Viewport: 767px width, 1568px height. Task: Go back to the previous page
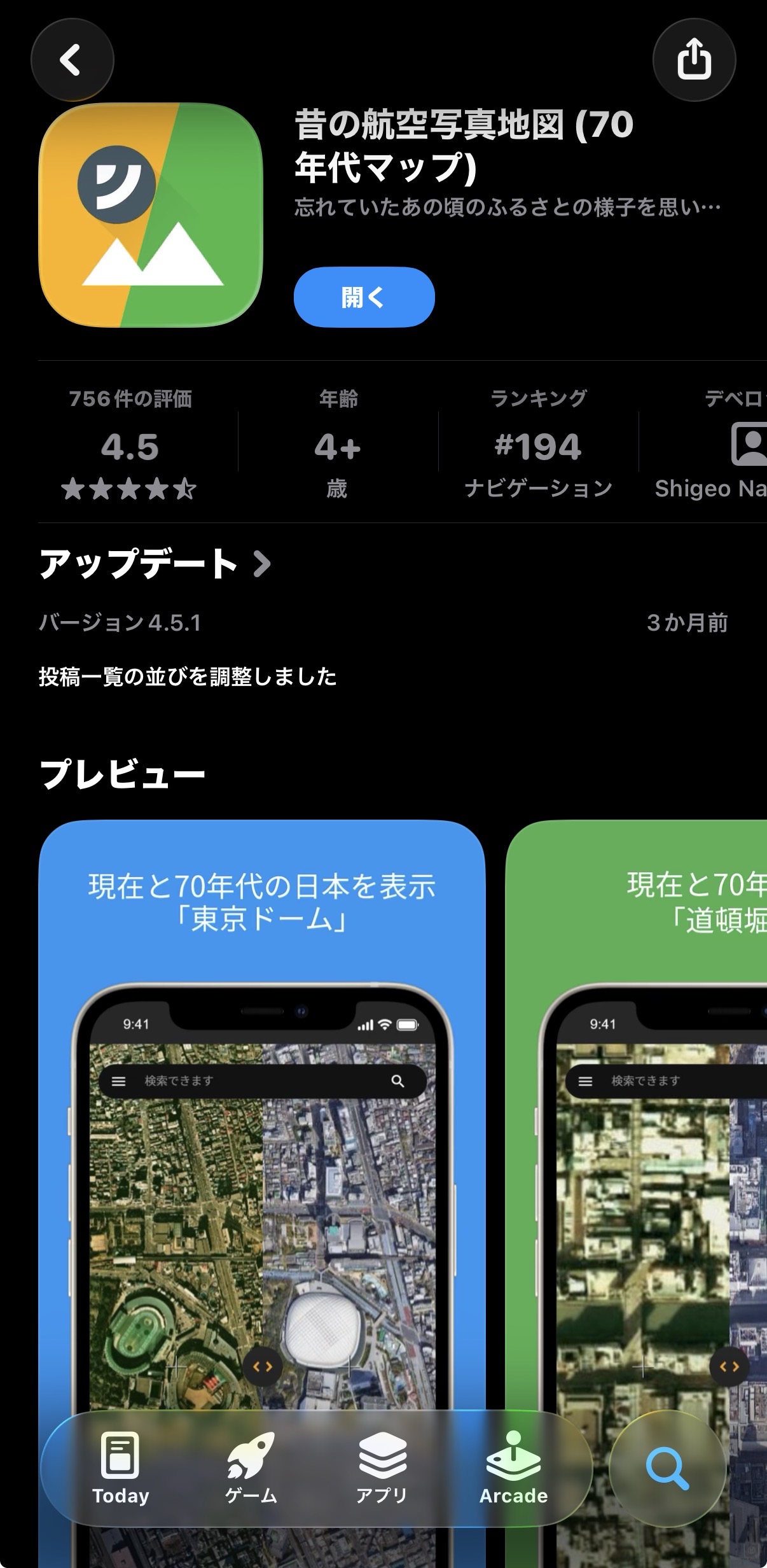coord(72,60)
